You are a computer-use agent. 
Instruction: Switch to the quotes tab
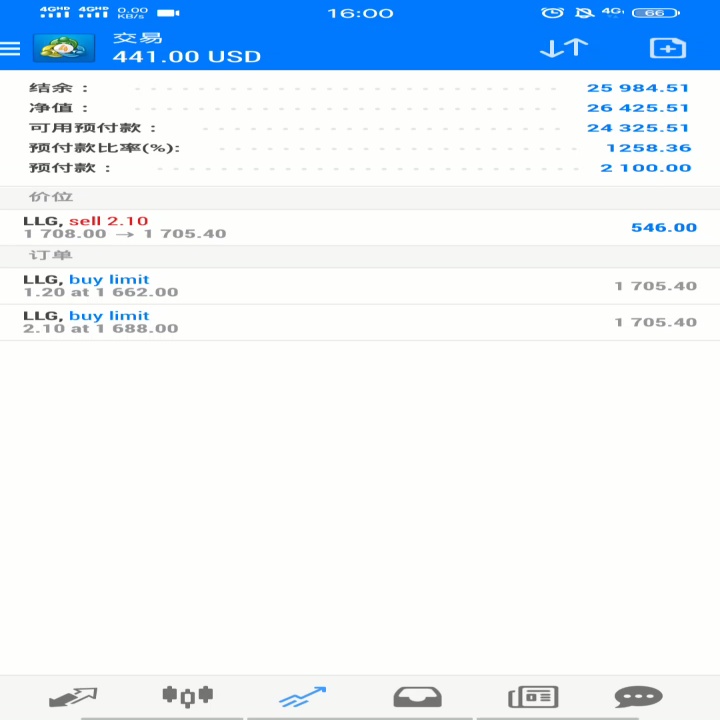point(73,697)
